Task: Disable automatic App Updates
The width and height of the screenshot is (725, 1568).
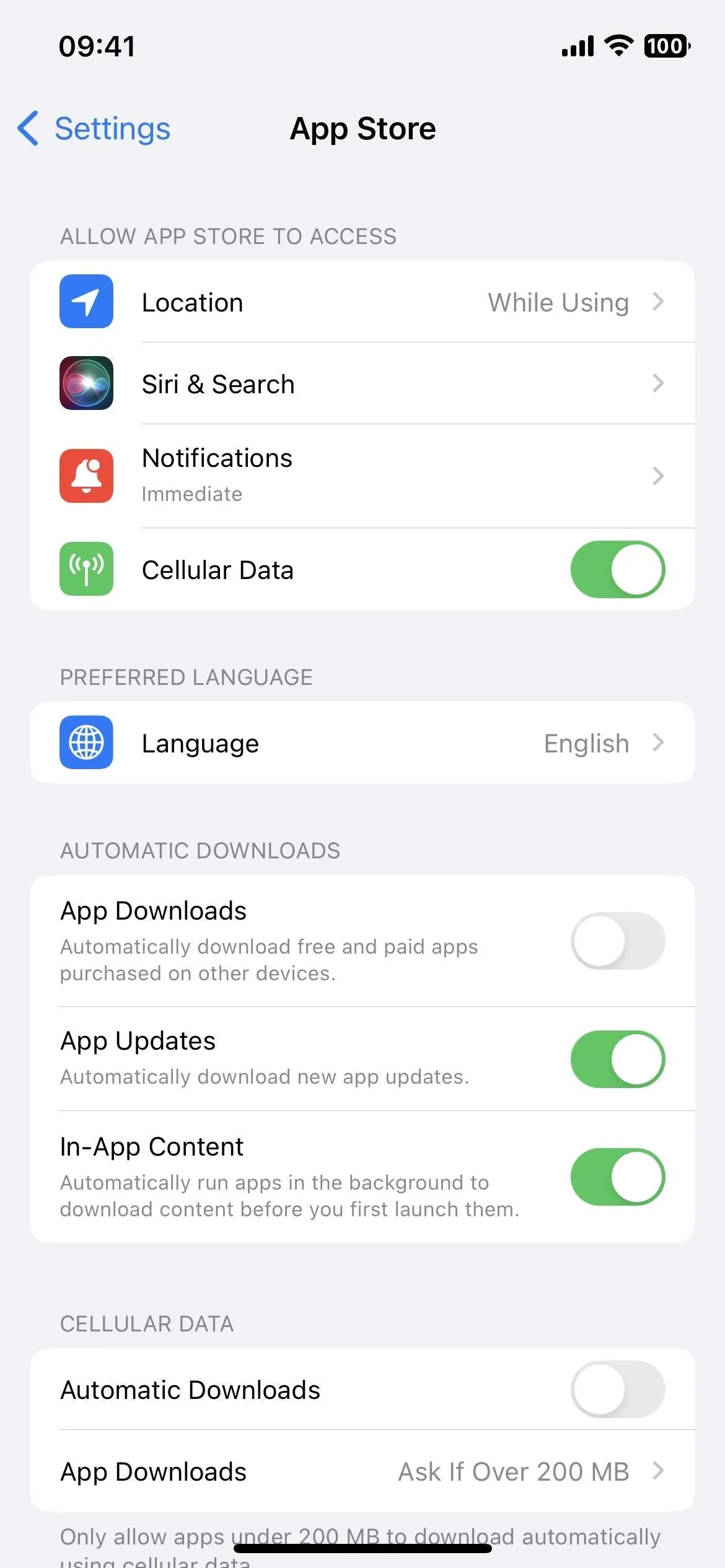Action: point(617,1059)
